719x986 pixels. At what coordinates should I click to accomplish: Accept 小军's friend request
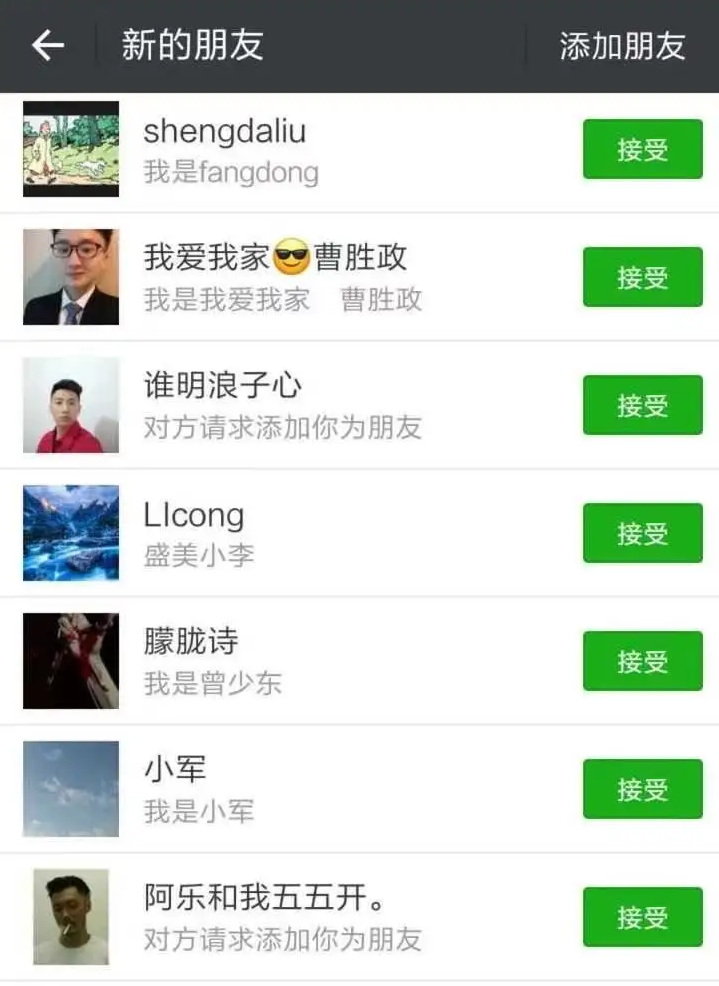click(642, 790)
